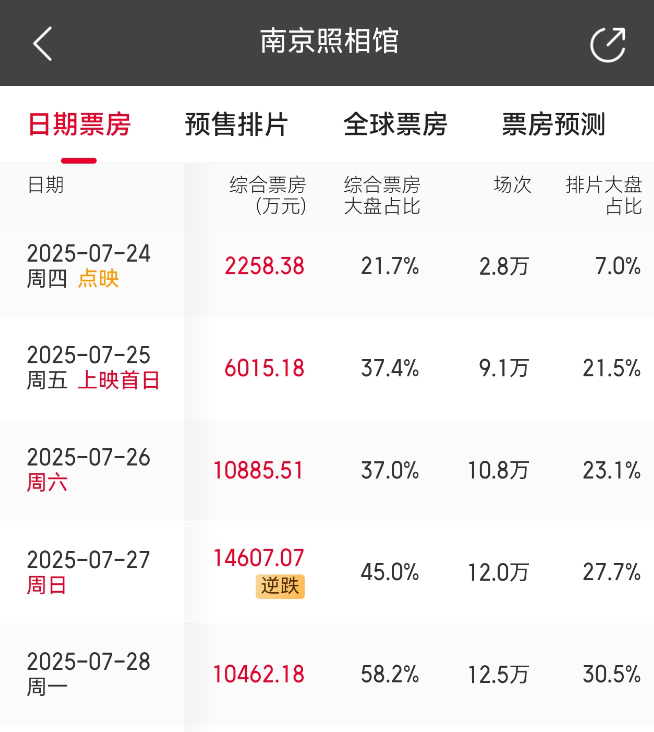This screenshot has width=654, height=732.
Task: Switch to the 预售排片 tab
Action: coord(237,124)
